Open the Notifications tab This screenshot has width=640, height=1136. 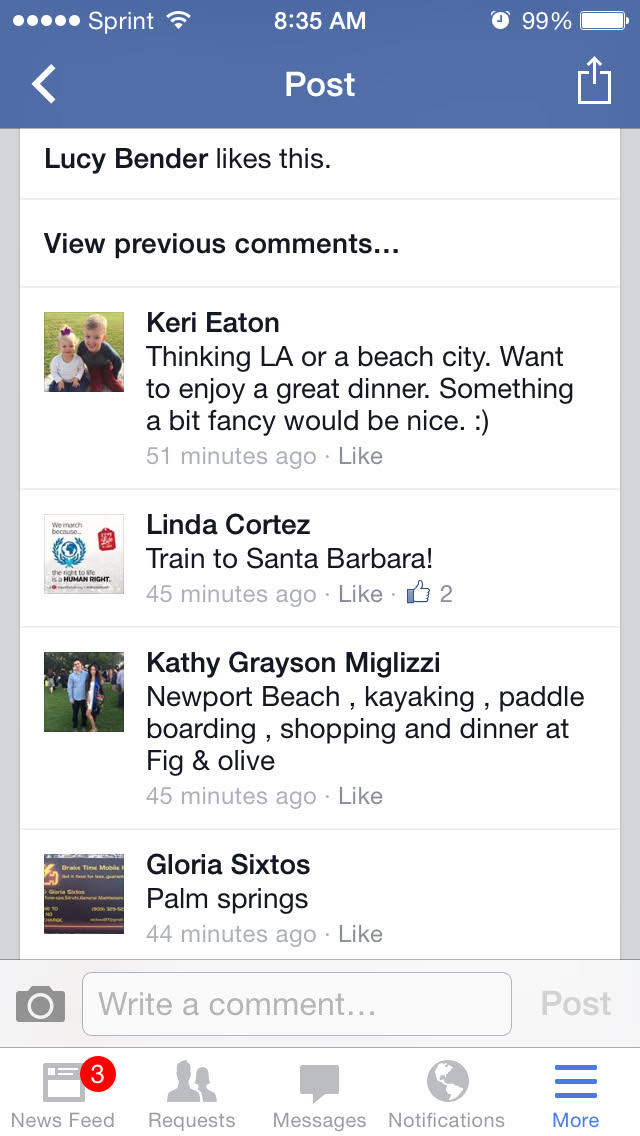(446, 1093)
